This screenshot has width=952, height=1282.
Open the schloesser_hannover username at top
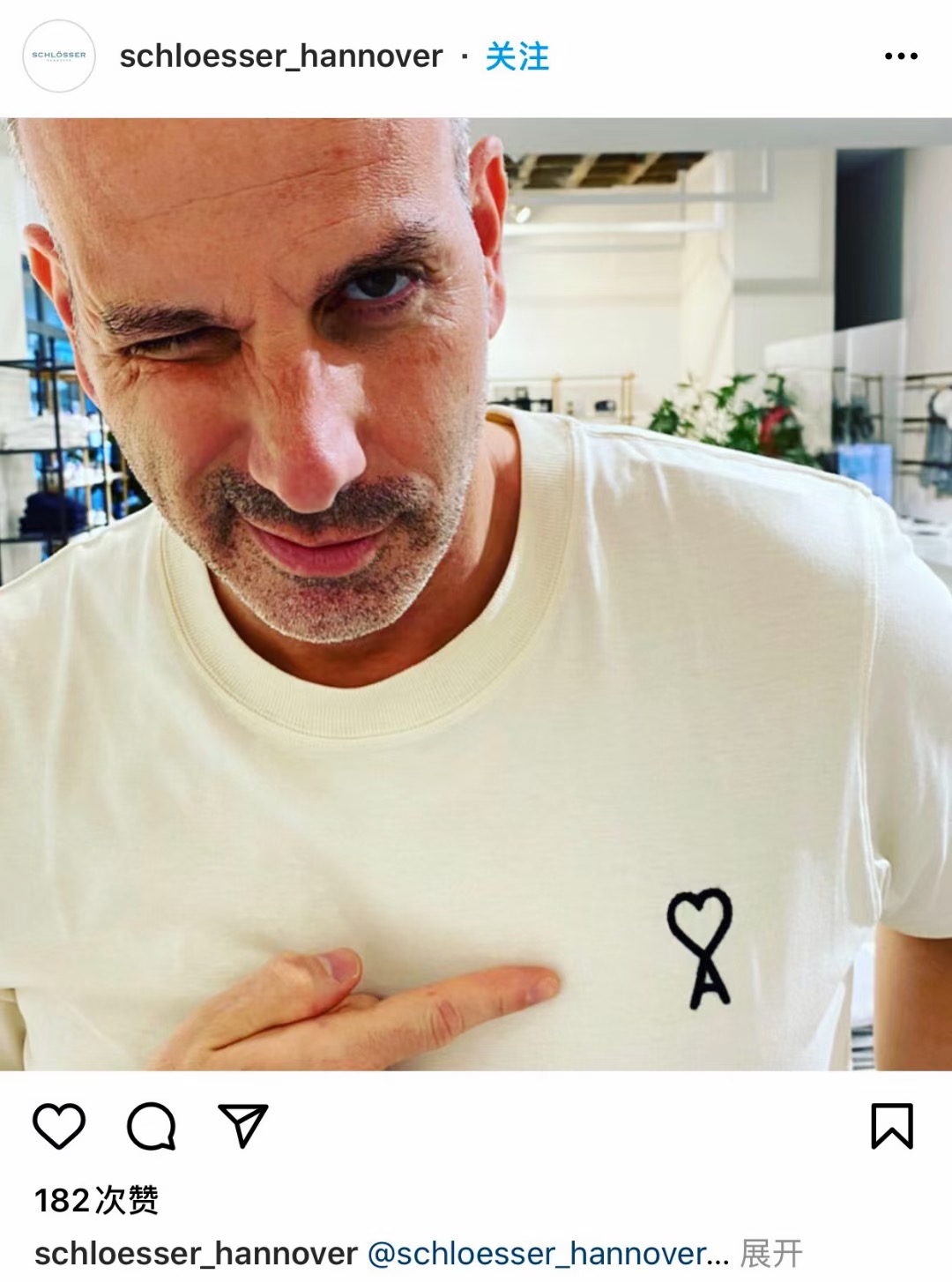(x=280, y=56)
